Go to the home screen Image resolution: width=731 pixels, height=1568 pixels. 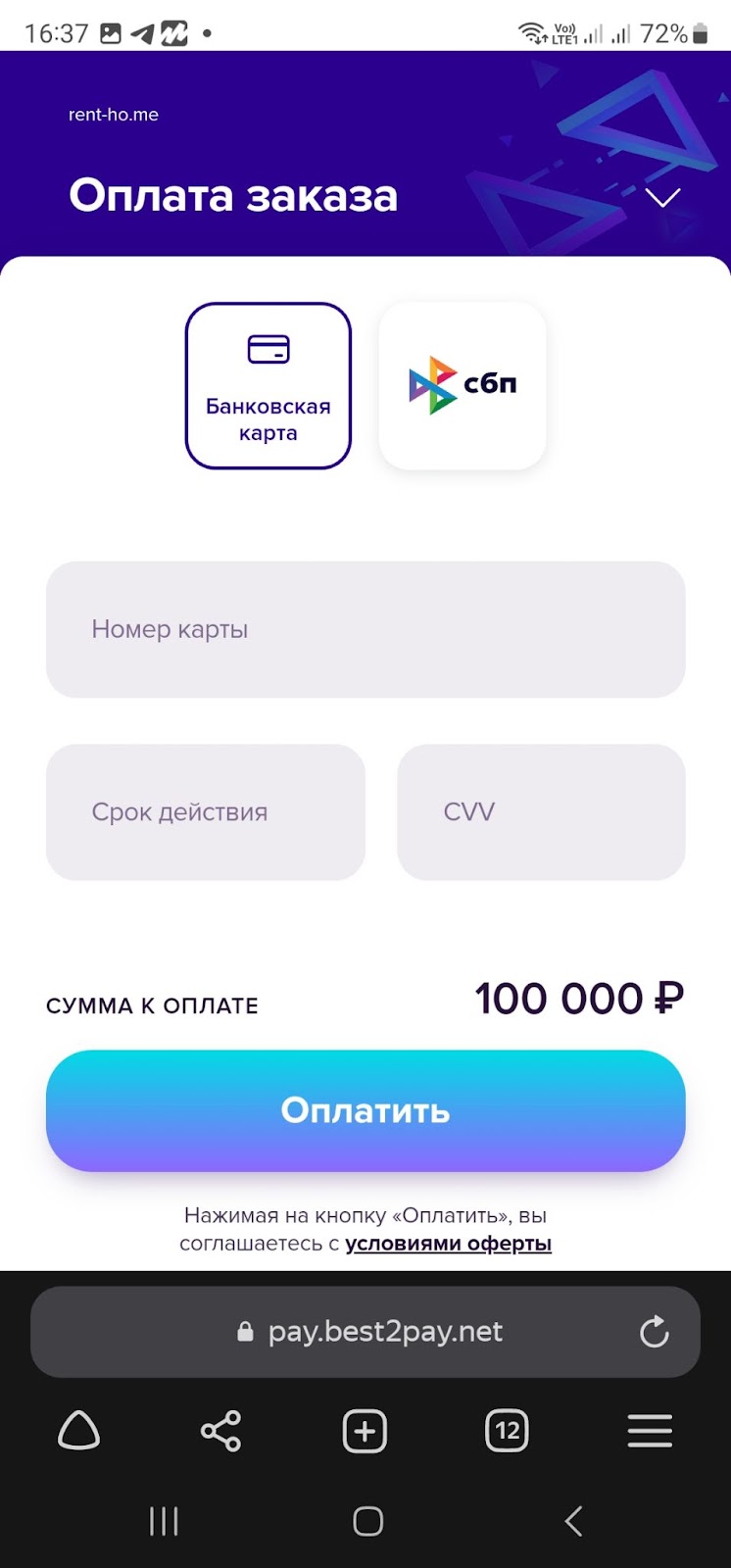367,1521
